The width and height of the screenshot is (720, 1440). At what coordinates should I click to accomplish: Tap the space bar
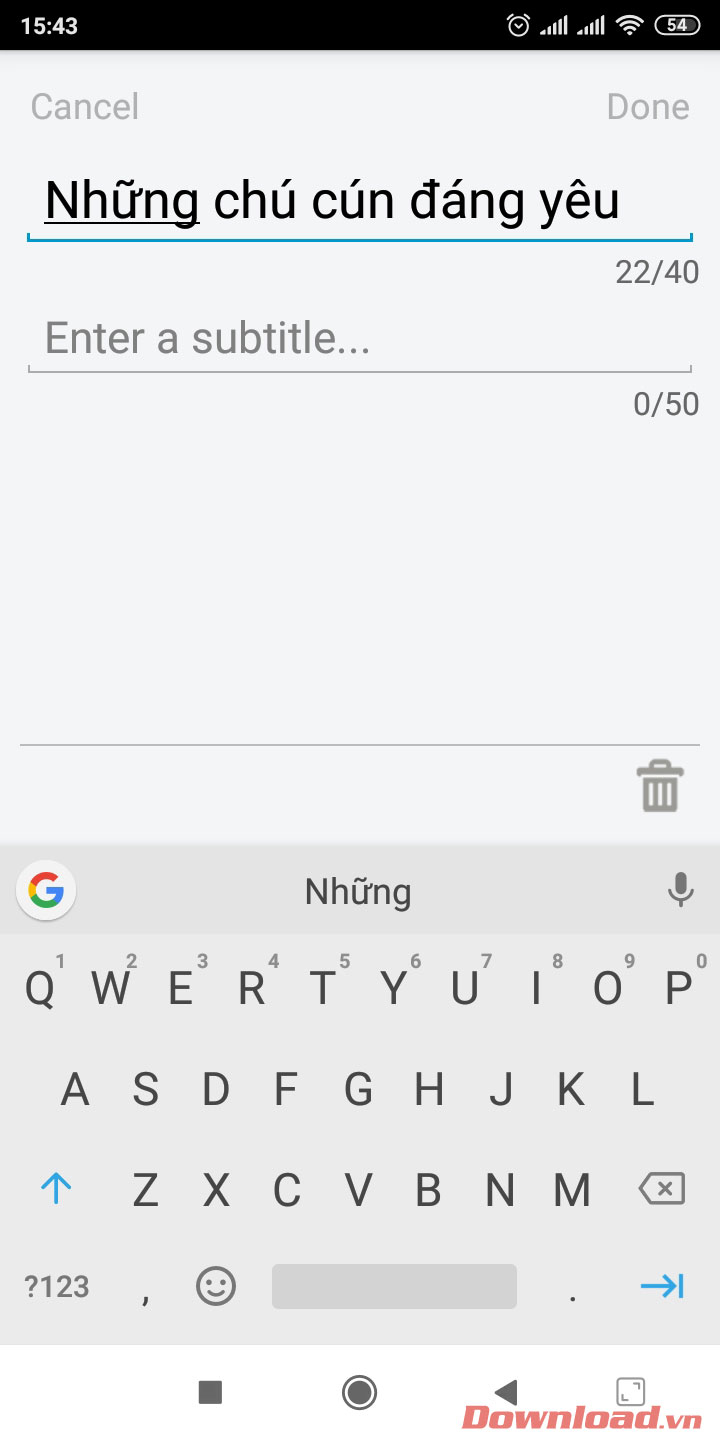(x=394, y=1287)
